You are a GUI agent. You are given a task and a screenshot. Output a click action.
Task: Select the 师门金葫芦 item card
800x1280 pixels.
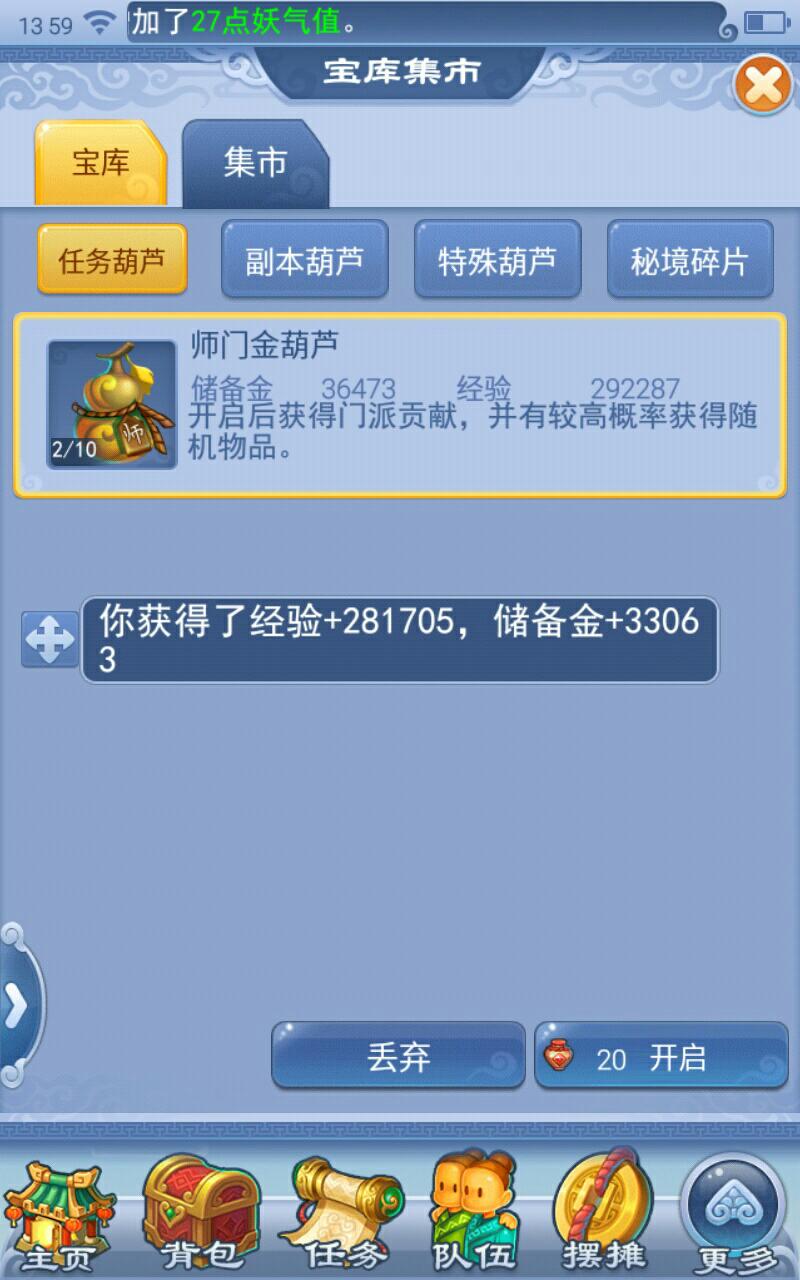(x=400, y=405)
